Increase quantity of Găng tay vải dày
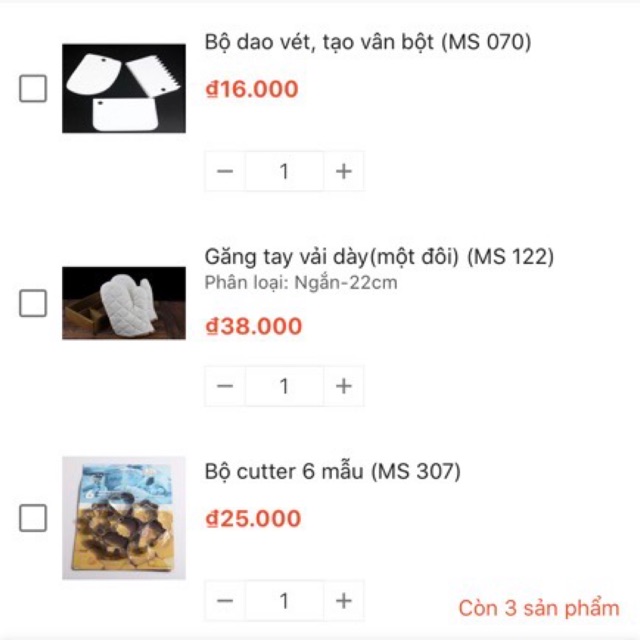This screenshot has width=640, height=640. coord(344,386)
